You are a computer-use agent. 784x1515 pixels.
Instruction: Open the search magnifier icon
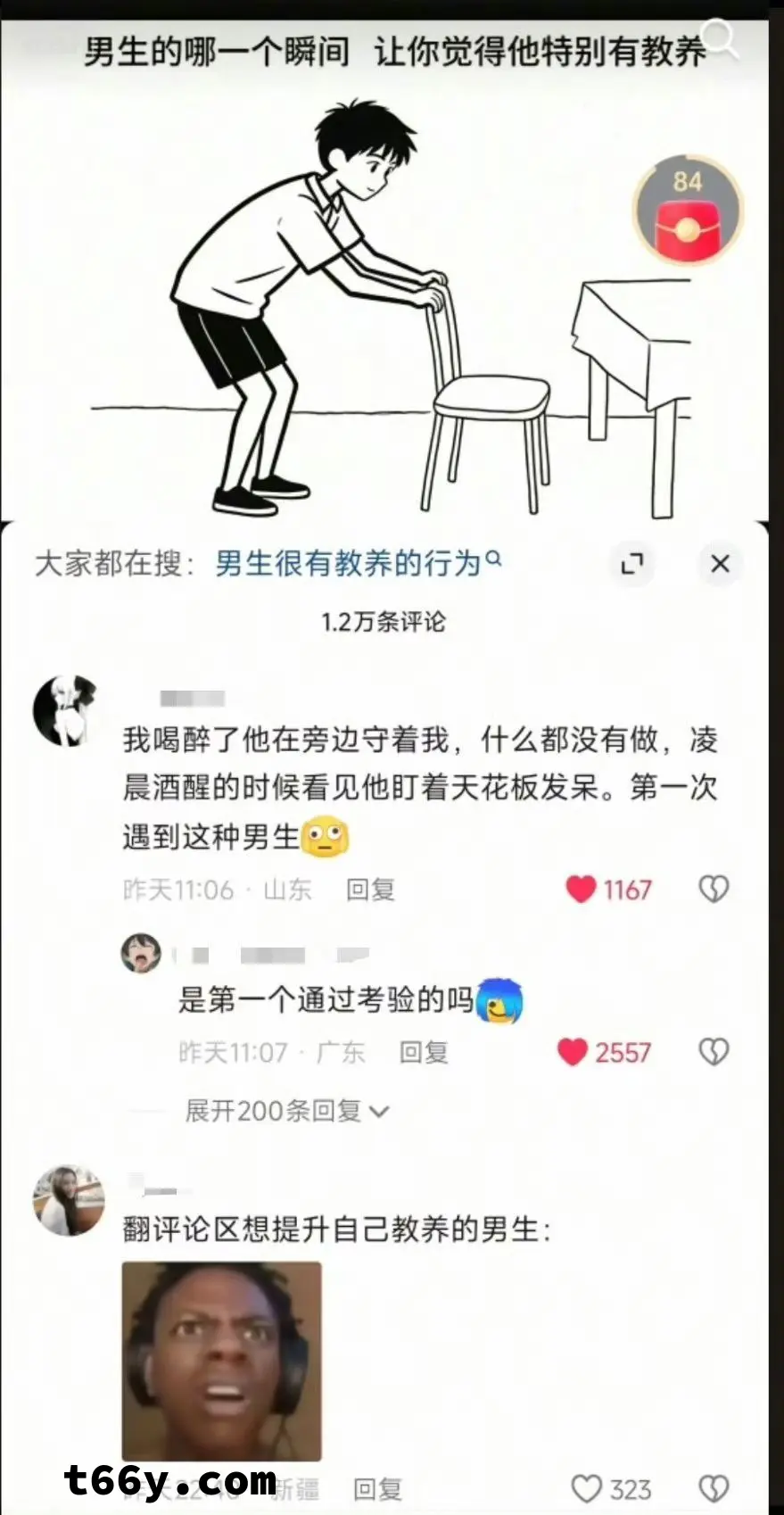[x=721, y=38]
